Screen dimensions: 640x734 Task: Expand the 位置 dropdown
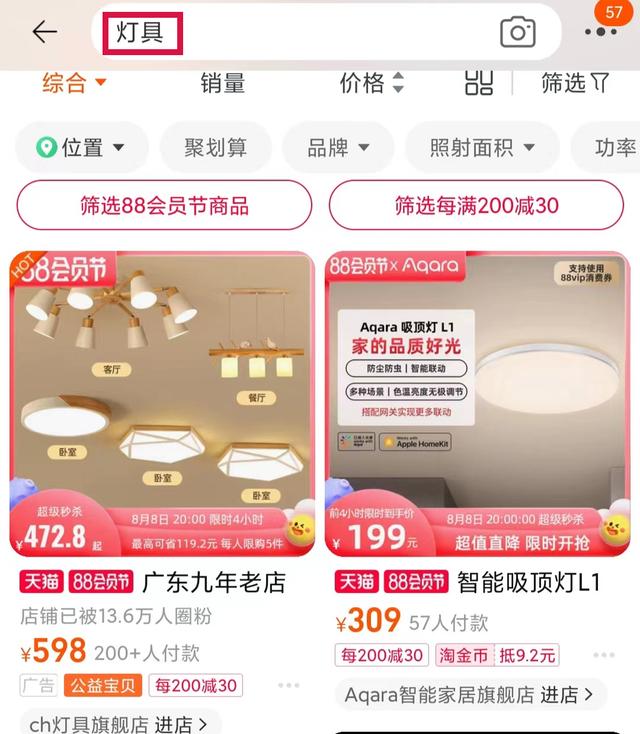pos(82,148)
